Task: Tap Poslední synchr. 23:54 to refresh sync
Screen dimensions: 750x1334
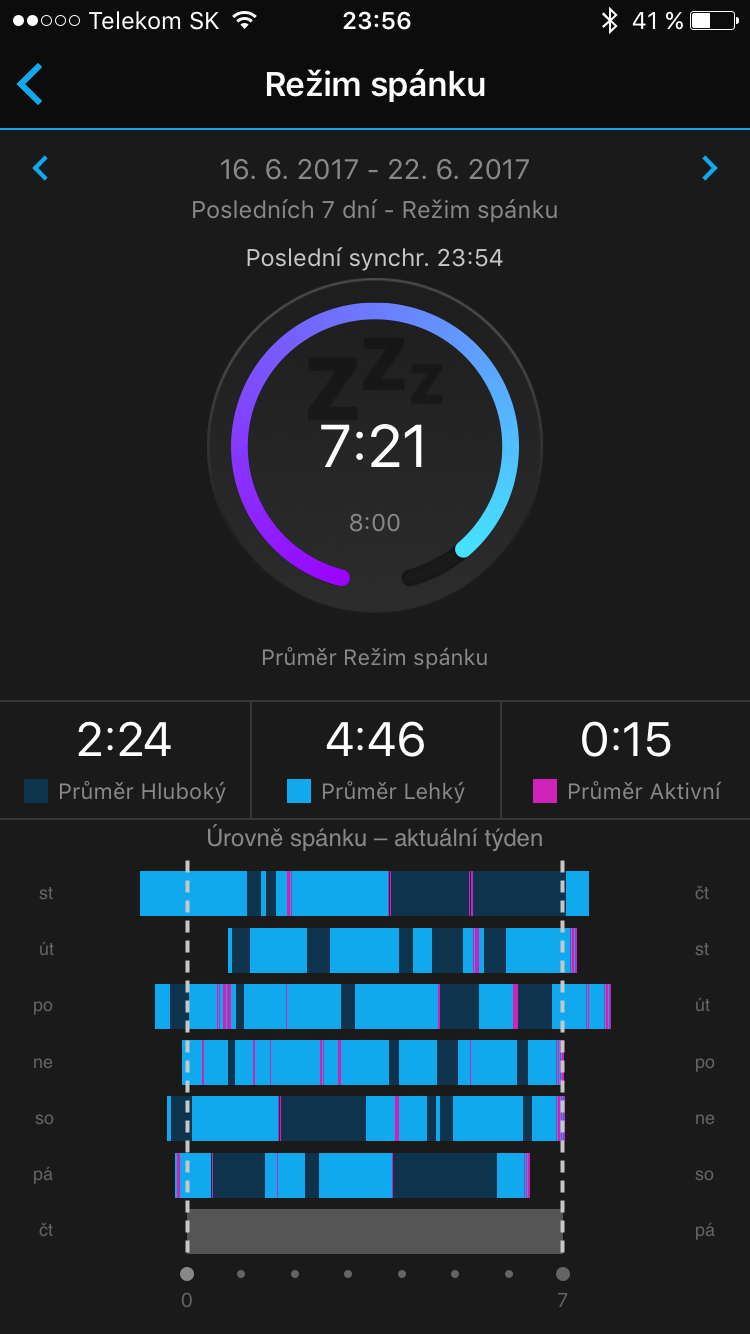Action: pyautogui.click(x=375, y=257)
